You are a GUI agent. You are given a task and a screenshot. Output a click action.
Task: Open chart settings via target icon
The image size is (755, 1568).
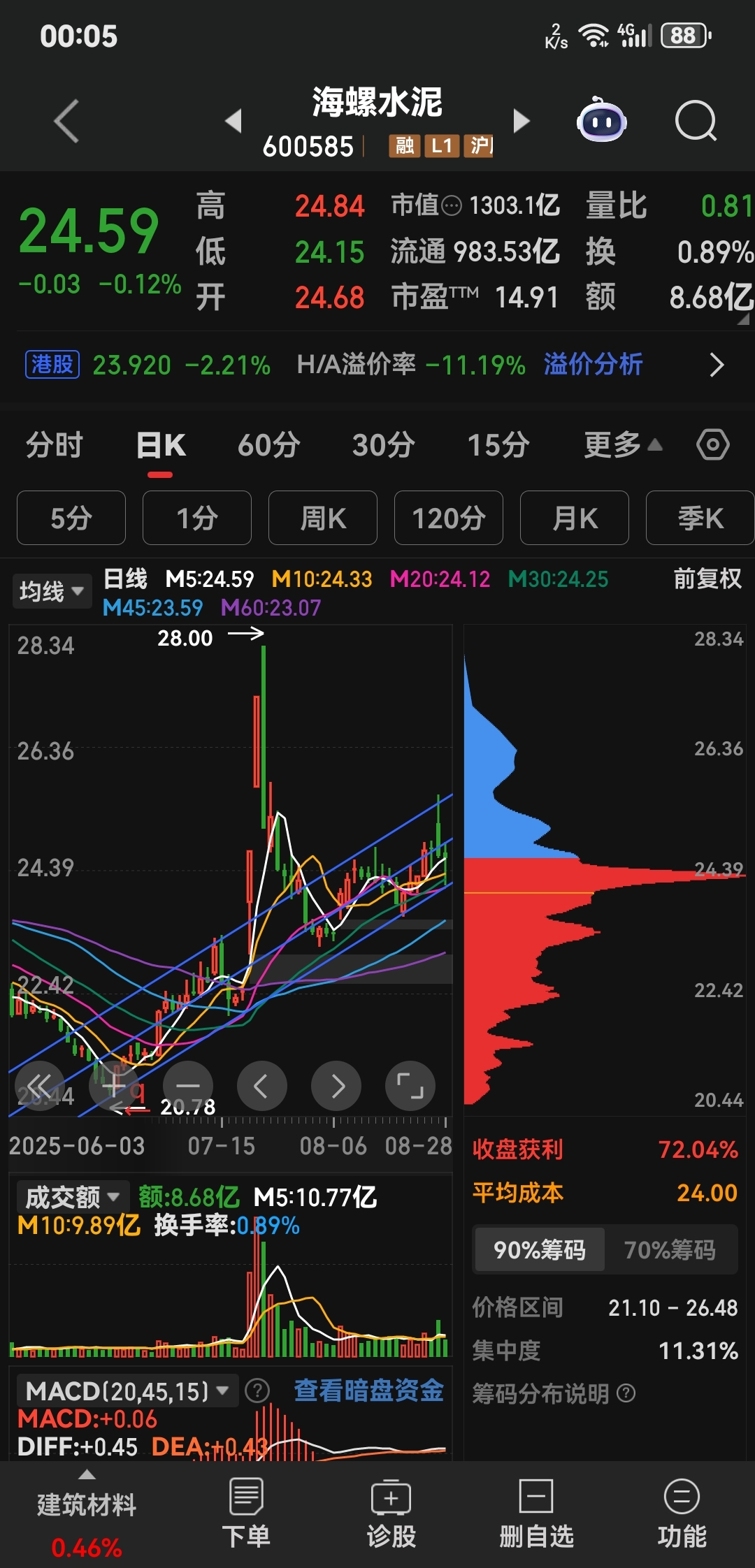(712, 444)
